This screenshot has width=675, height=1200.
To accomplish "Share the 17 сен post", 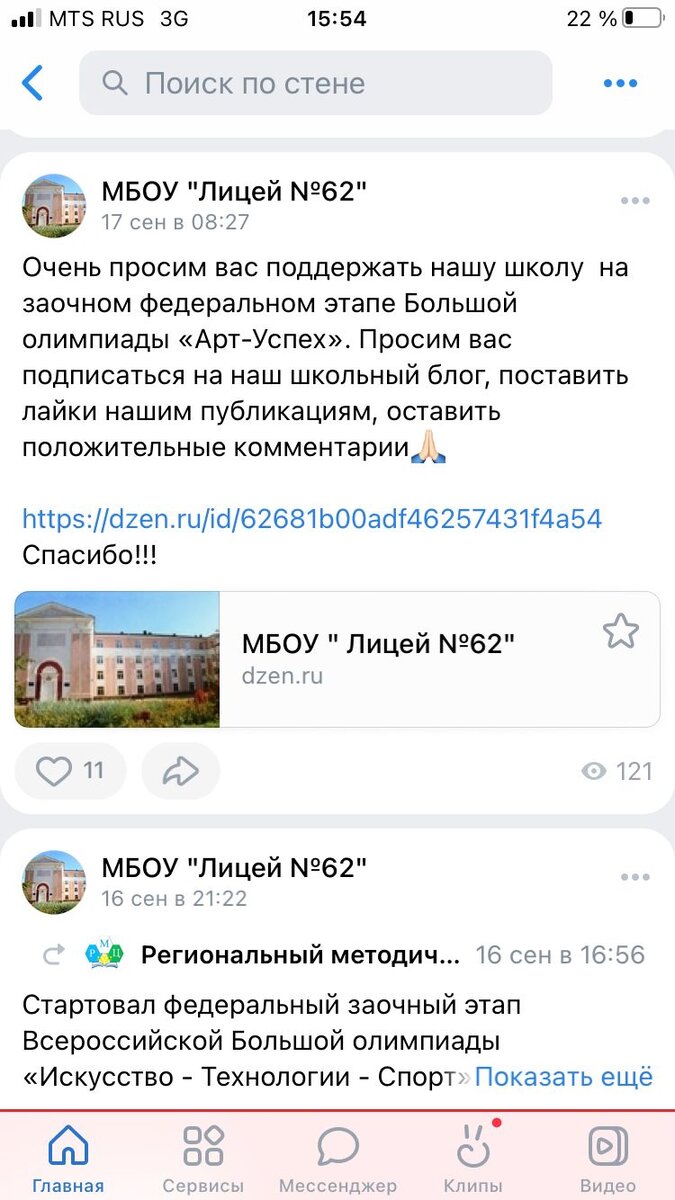I will pos(180,770).
